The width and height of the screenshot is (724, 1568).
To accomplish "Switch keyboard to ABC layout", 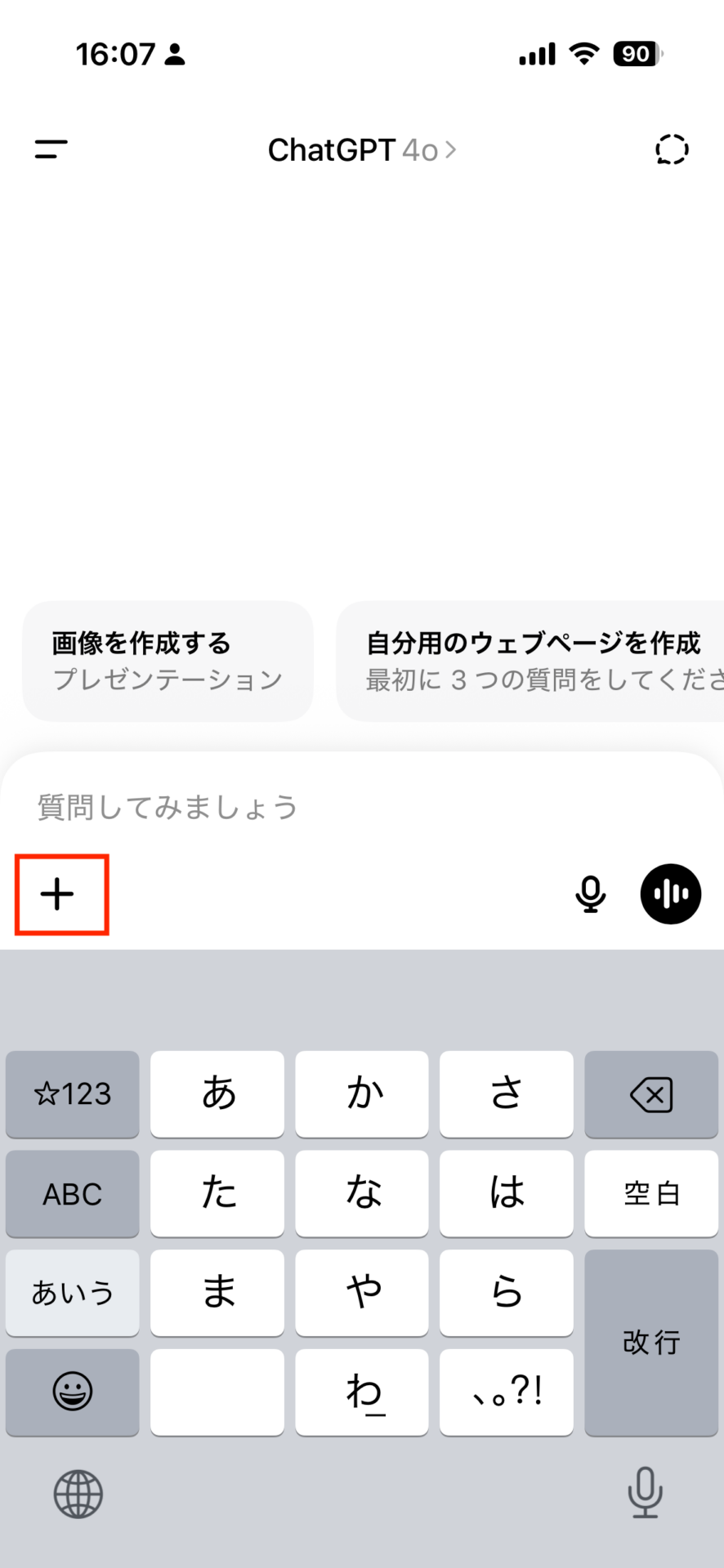I will [x=73, y=1194].
